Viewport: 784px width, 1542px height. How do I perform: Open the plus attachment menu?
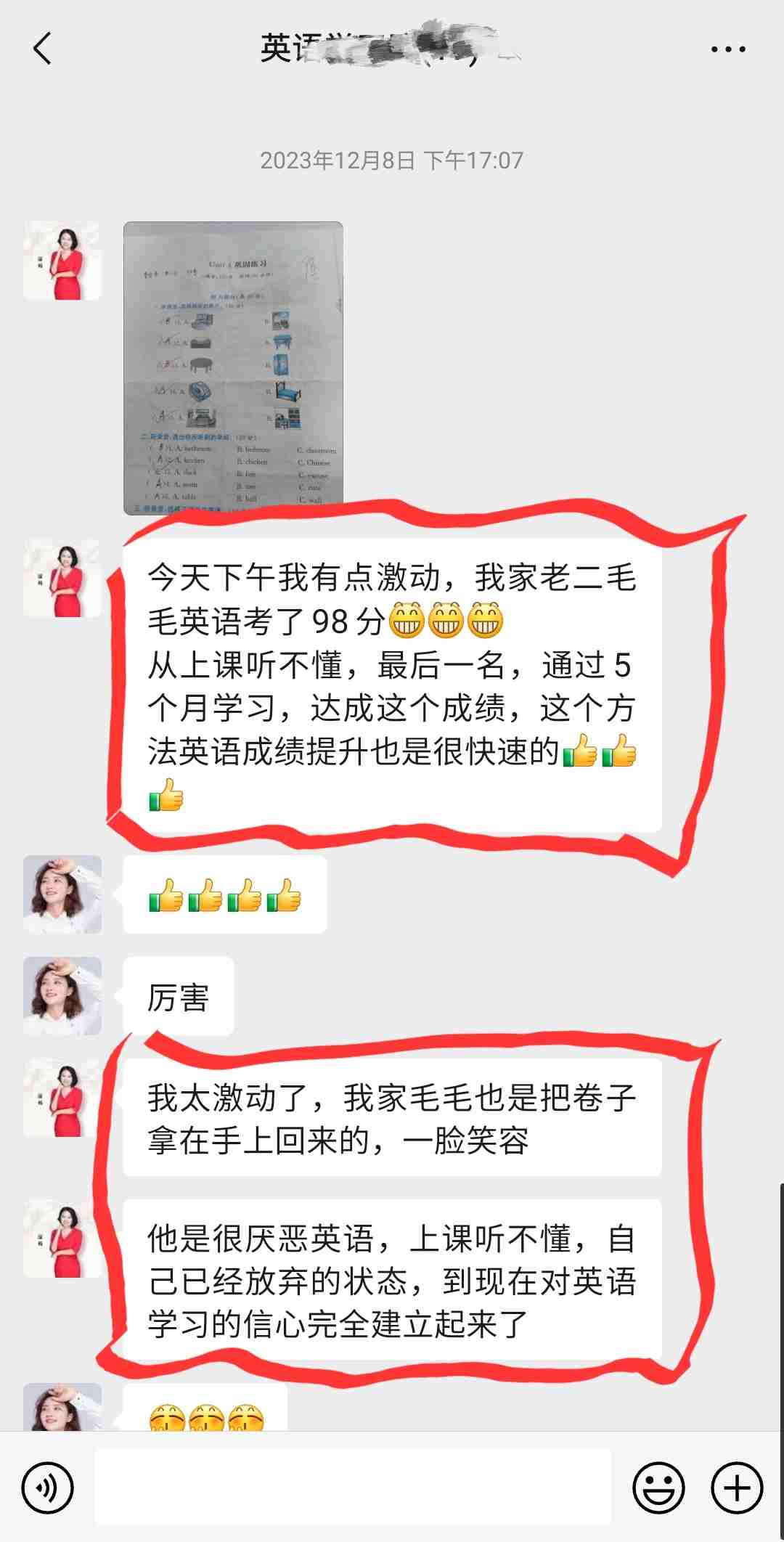(x=737, y=1488)
